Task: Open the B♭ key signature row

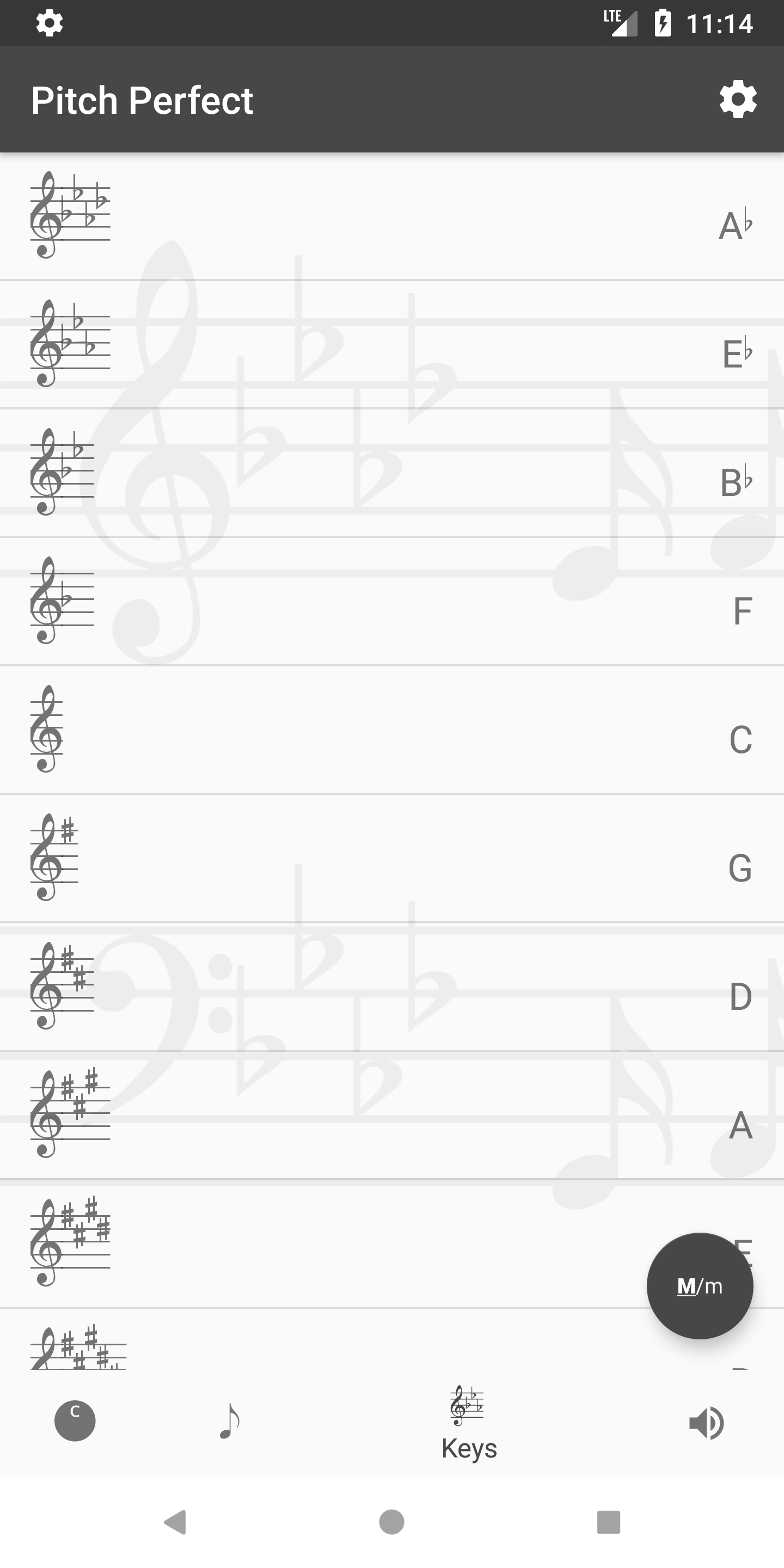Action: point(392,473)
